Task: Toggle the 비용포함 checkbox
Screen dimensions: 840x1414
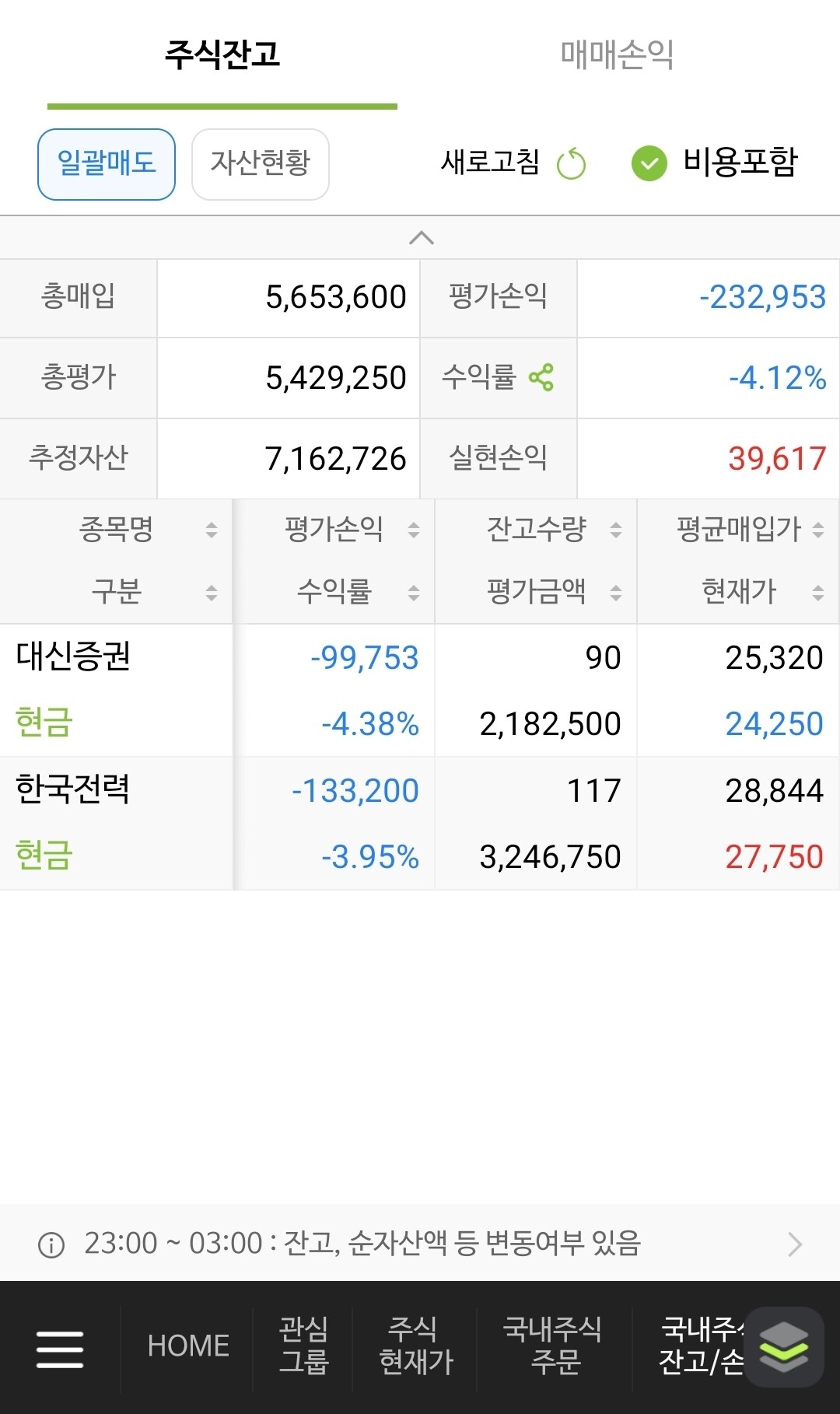Action: click(x=715, y=163)
